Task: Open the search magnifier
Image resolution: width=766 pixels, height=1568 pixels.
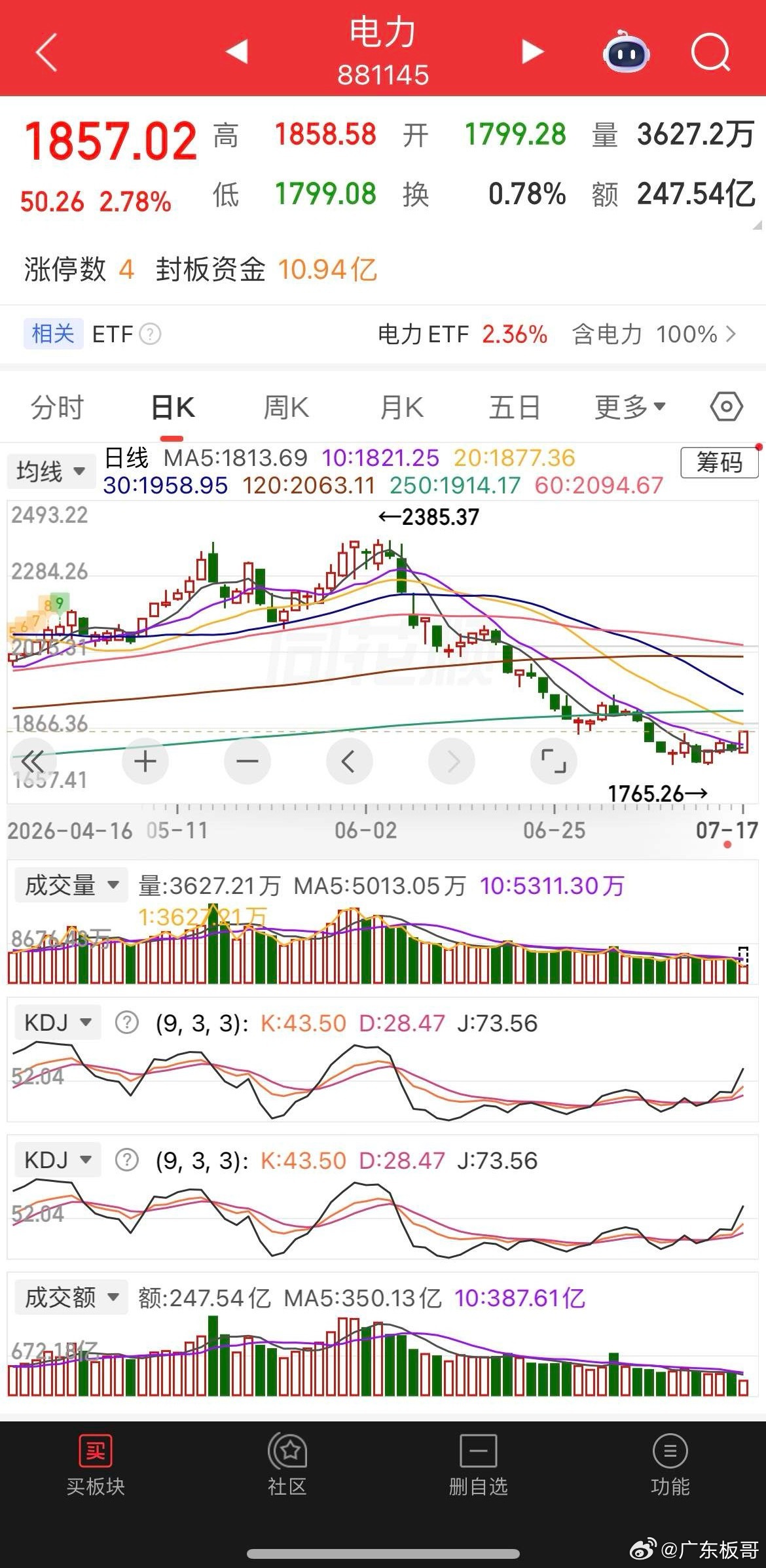Action: [710, 52]
